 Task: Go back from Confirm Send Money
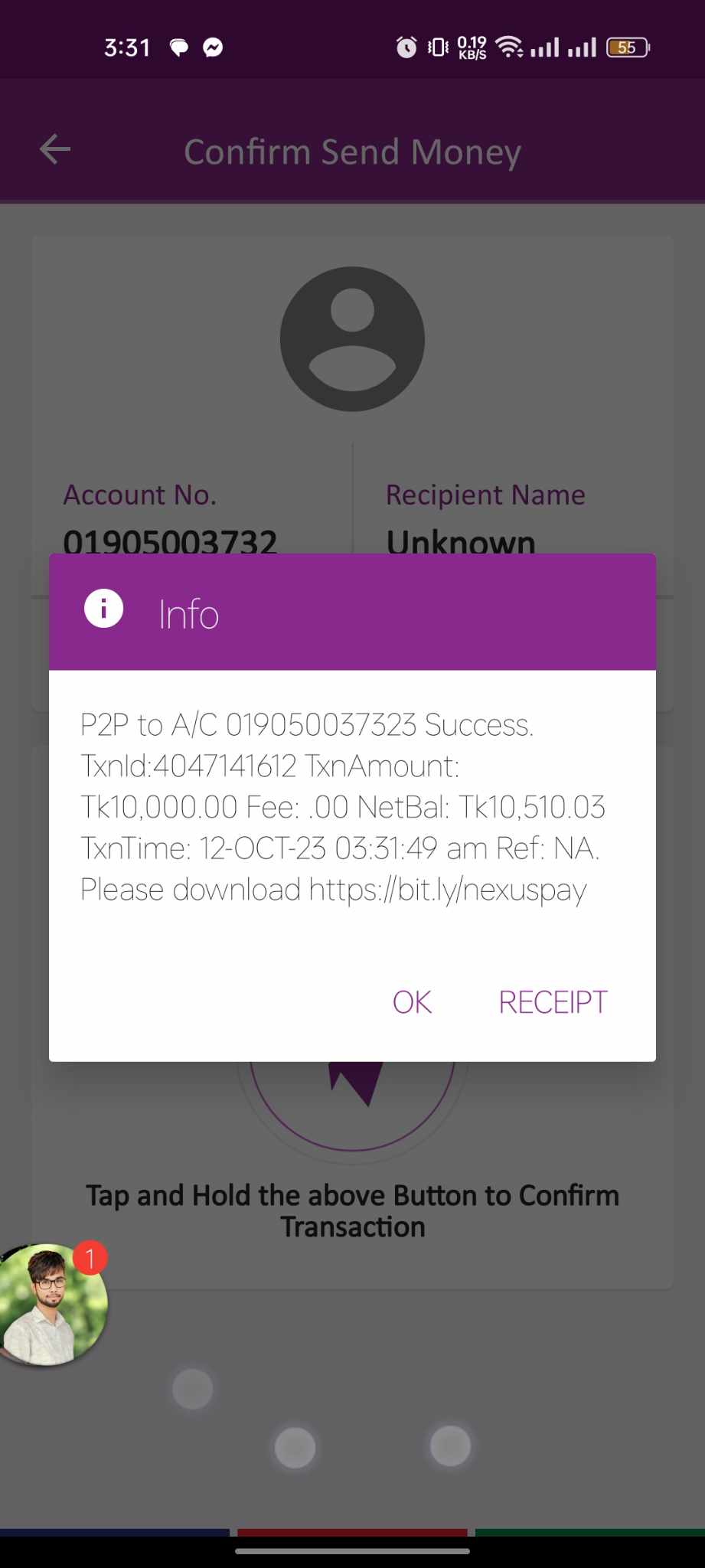(55, 149)
